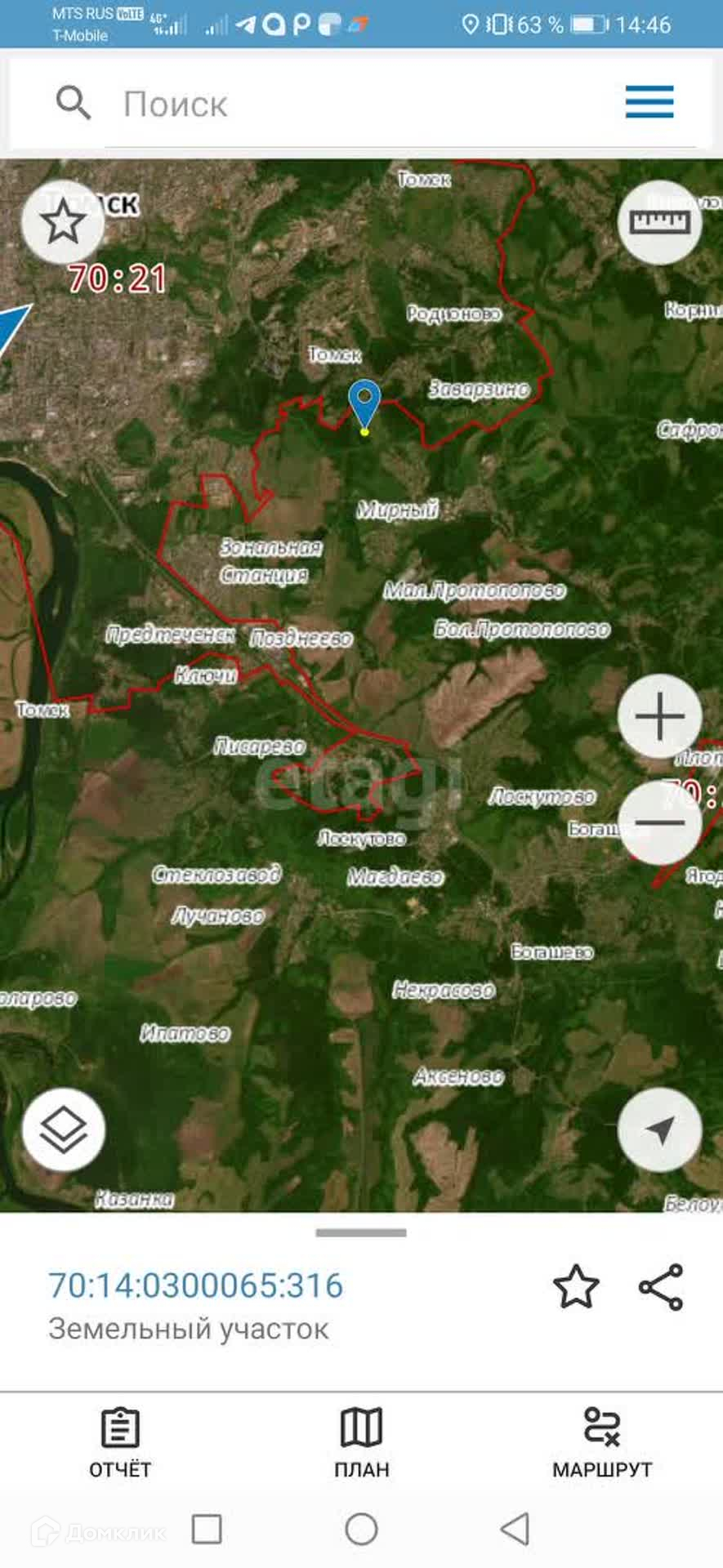723x1568 pixels.
Task: Tap the blue location pin on map
Action: (x=364, y=402)
